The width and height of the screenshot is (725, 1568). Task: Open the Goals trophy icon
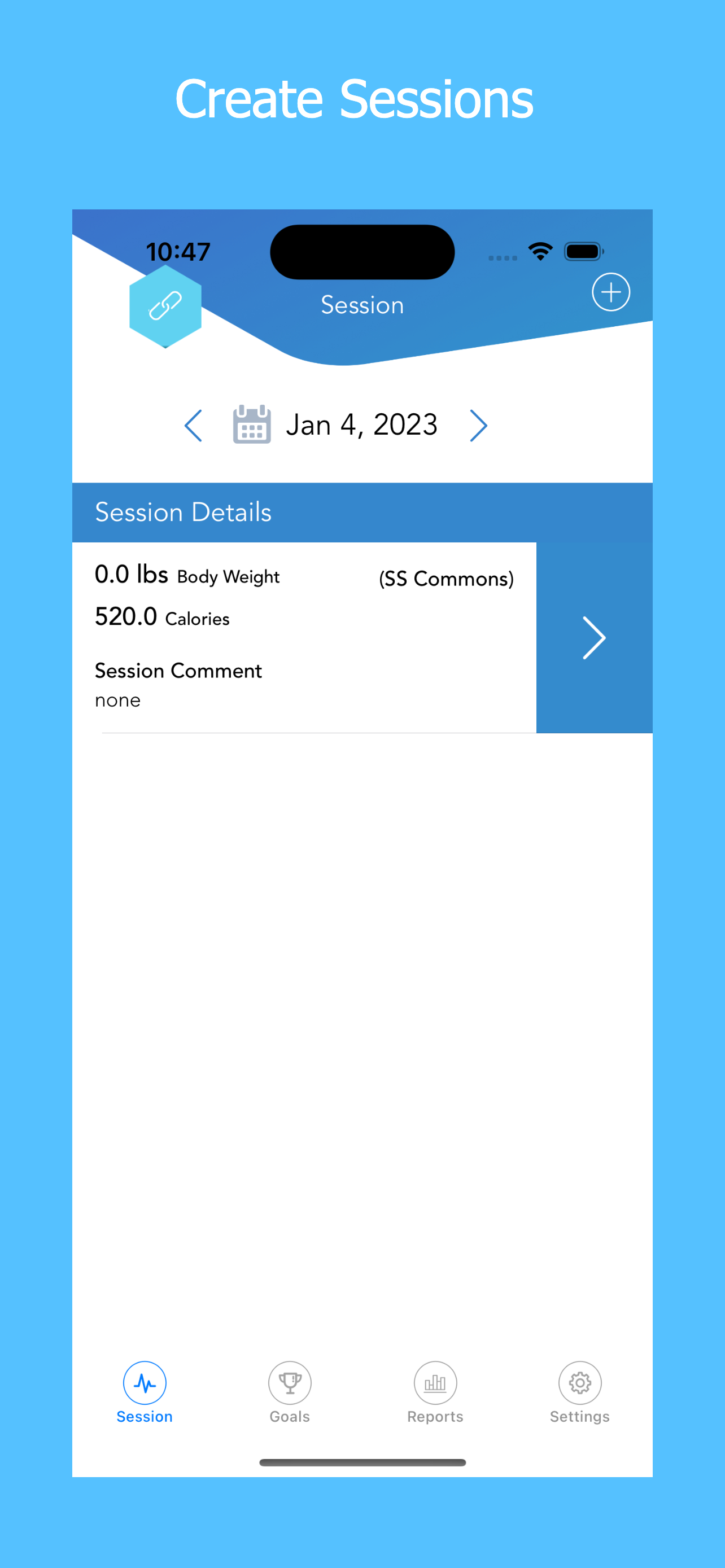coord(290,1382)
